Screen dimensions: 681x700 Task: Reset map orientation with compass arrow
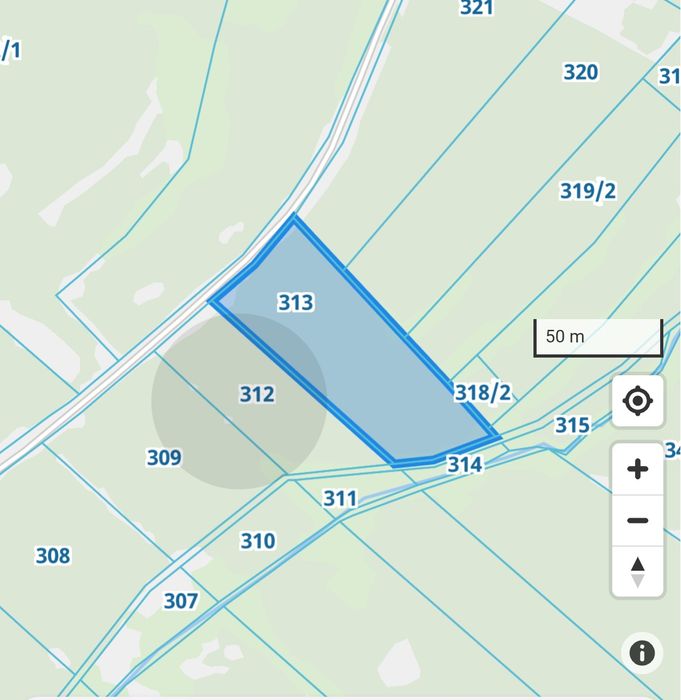point(637,572)
